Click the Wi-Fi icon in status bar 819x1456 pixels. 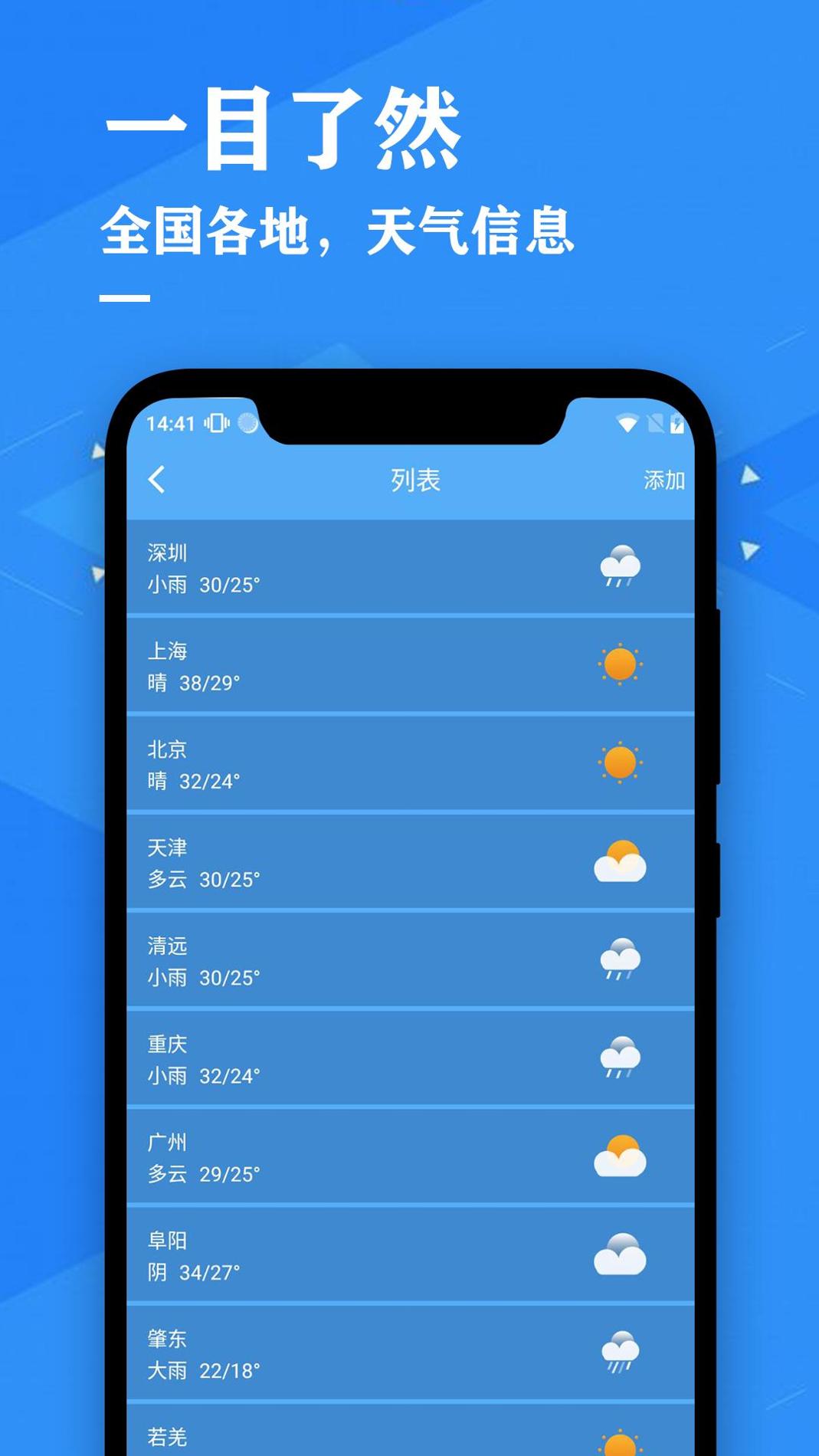(x=627, y=422)
